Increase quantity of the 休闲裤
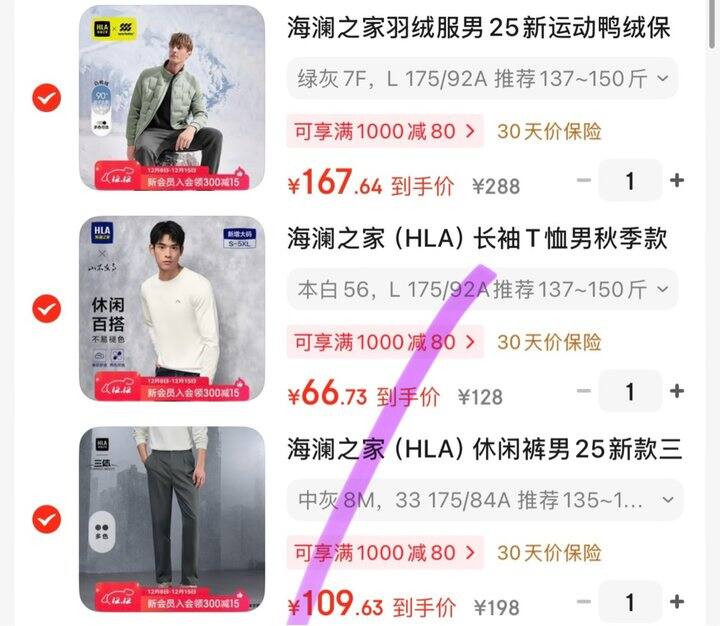Image resolution: width=720 pixels, height=626 pixels. (677, 602)
